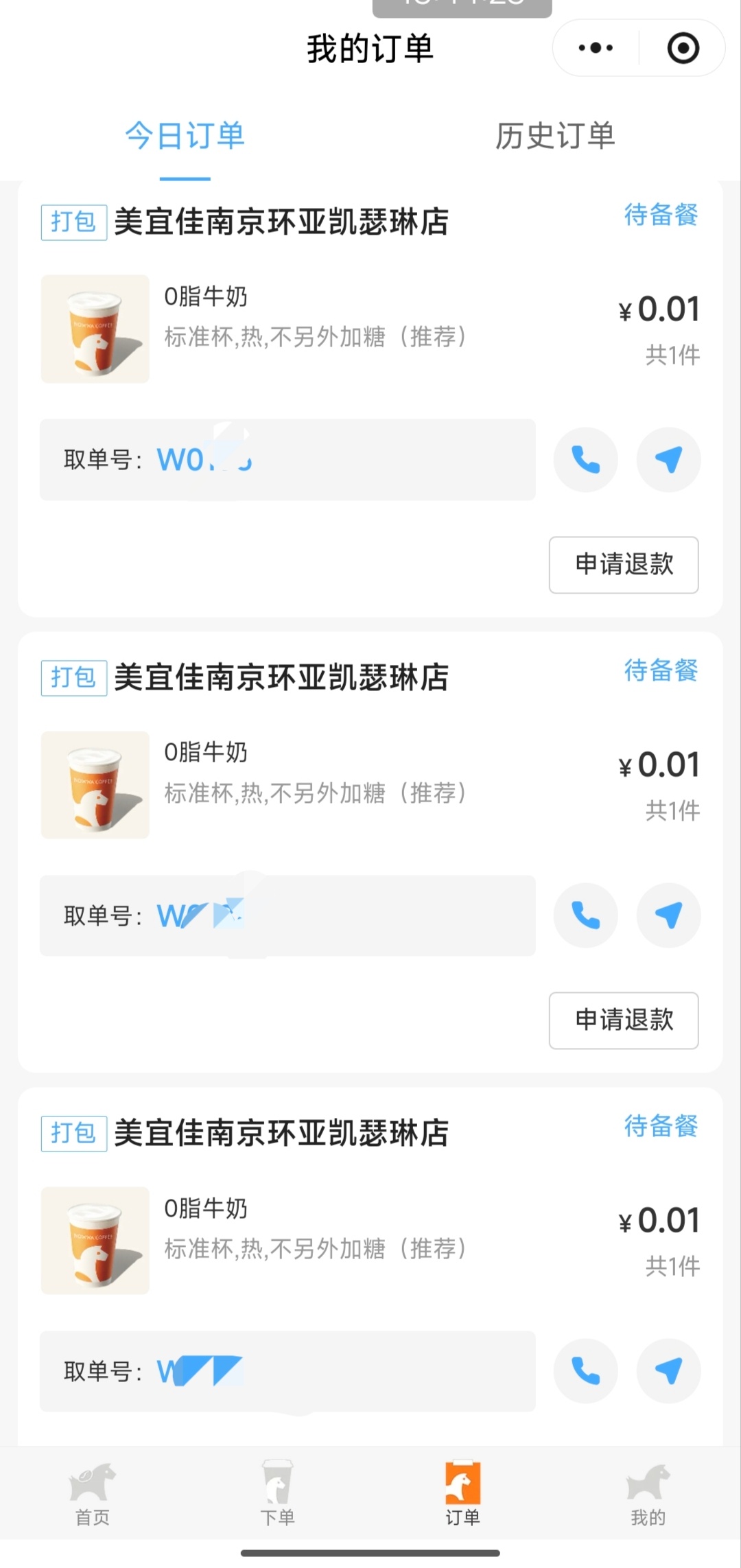The image size is (741, 1568).
Task: Navigate to the store from the first order
Action: pyautogui.click(x=668, y=460)
